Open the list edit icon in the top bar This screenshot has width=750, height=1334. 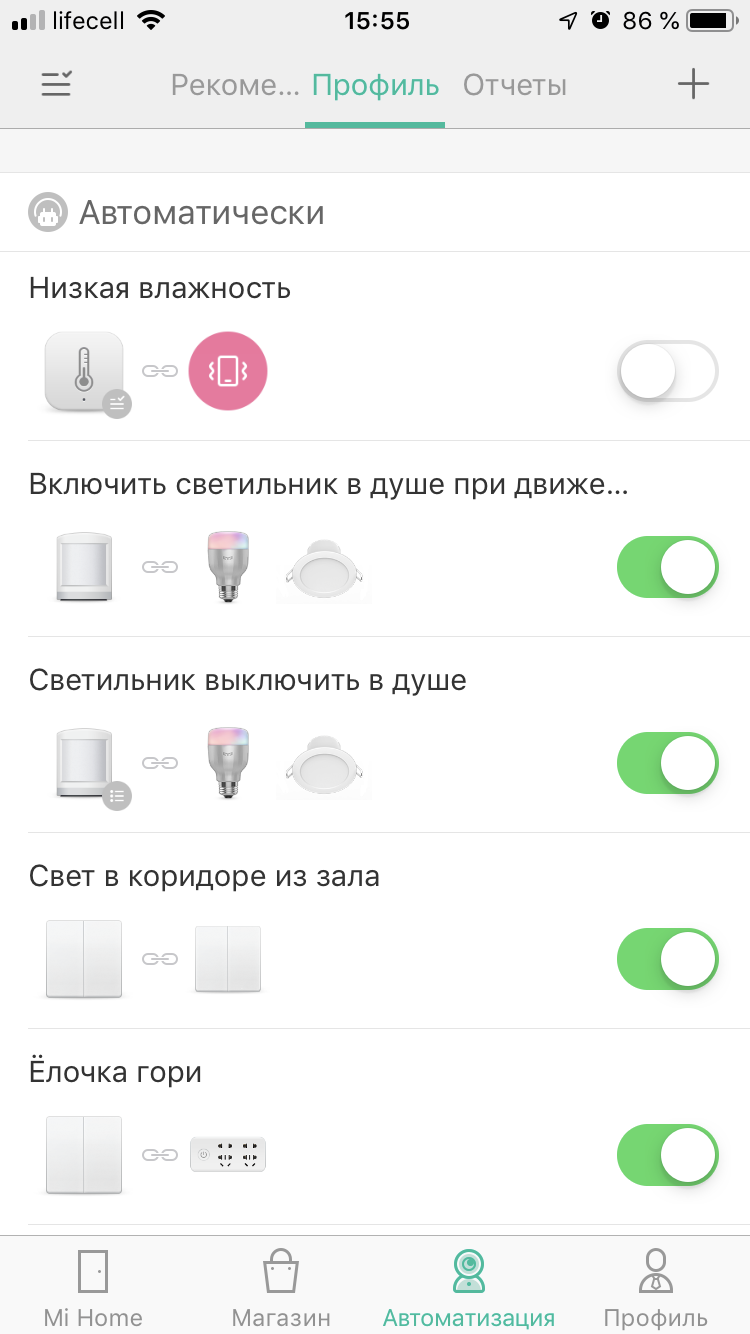(56, 85)
